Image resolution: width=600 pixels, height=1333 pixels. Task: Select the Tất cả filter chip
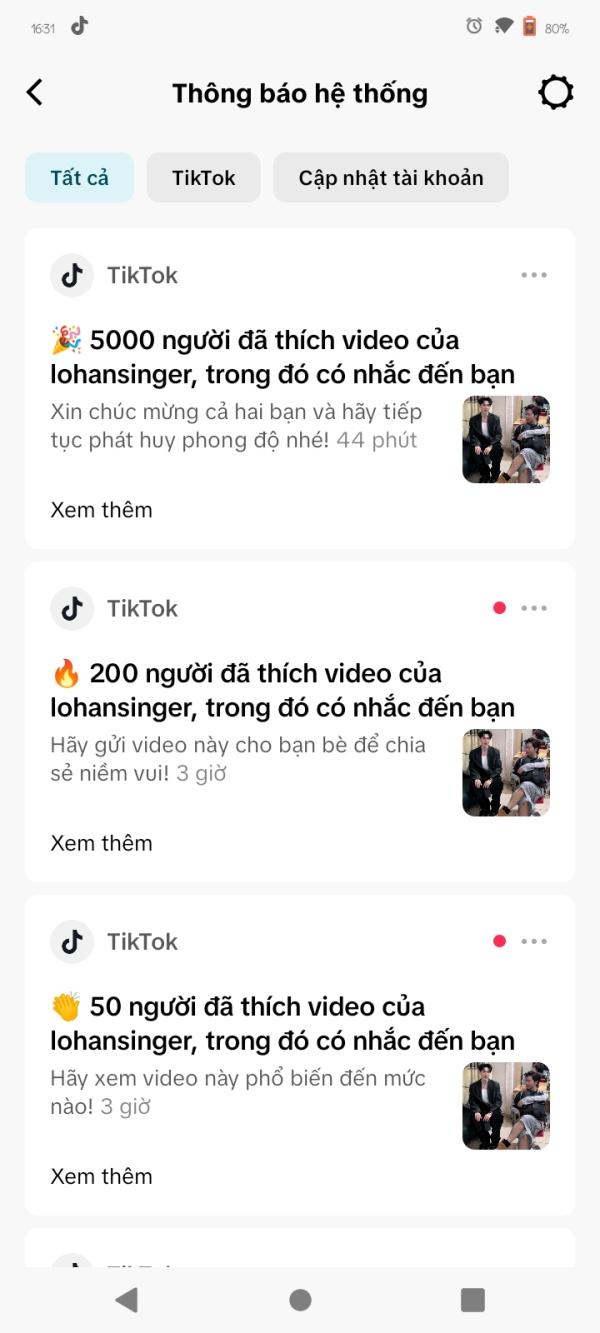coord(79,178)
